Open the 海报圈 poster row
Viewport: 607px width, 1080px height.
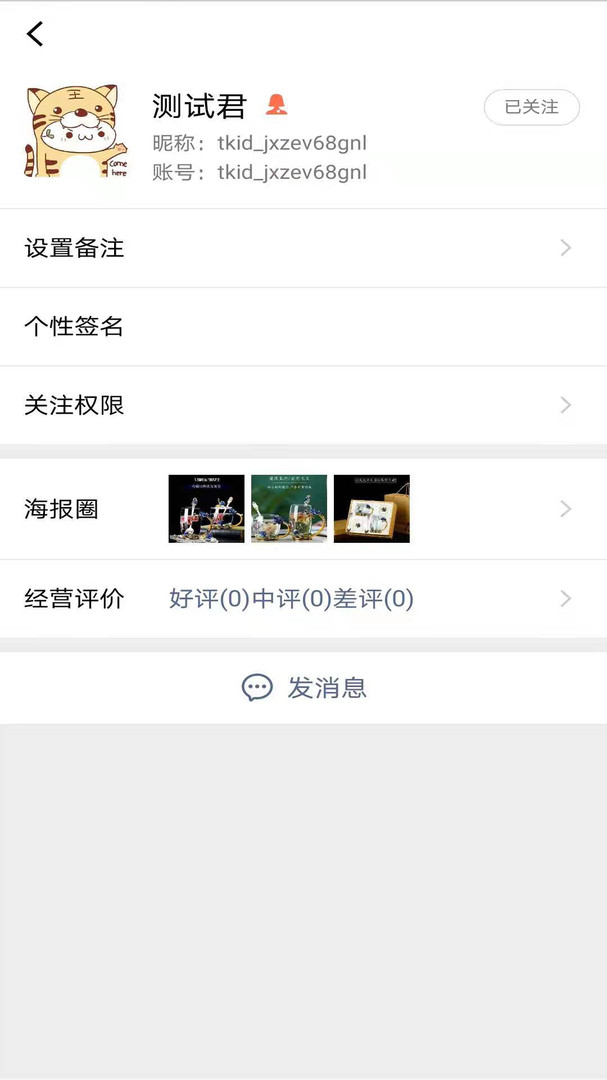coord(303,509)
